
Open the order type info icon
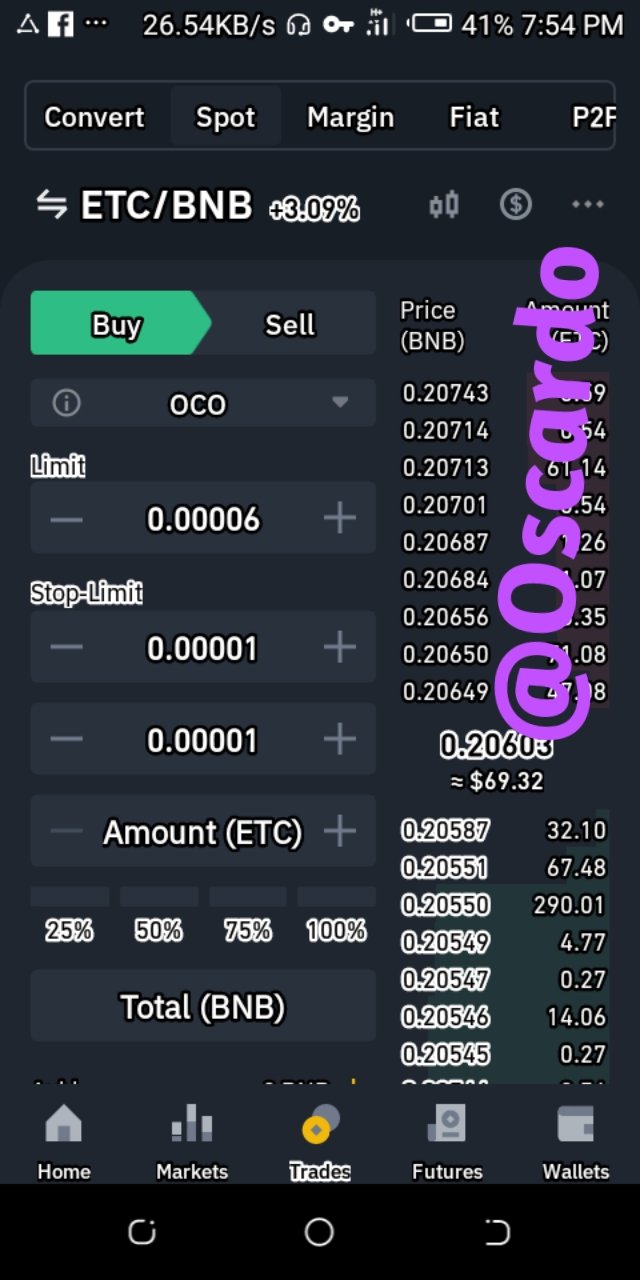click(x=66, y=404)
